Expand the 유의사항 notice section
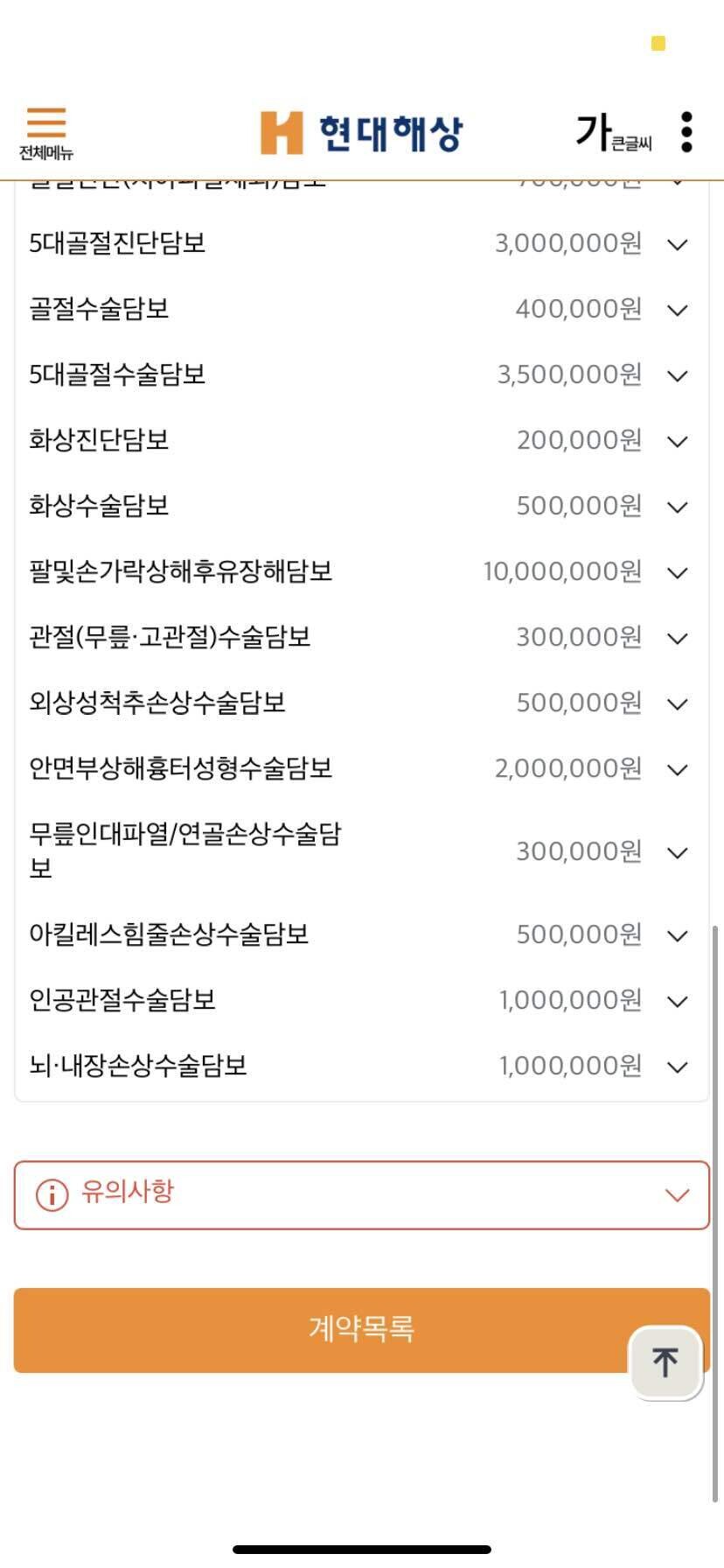Image resolution: width=724 pixels, height=1568 pixels. (361, 1194)
